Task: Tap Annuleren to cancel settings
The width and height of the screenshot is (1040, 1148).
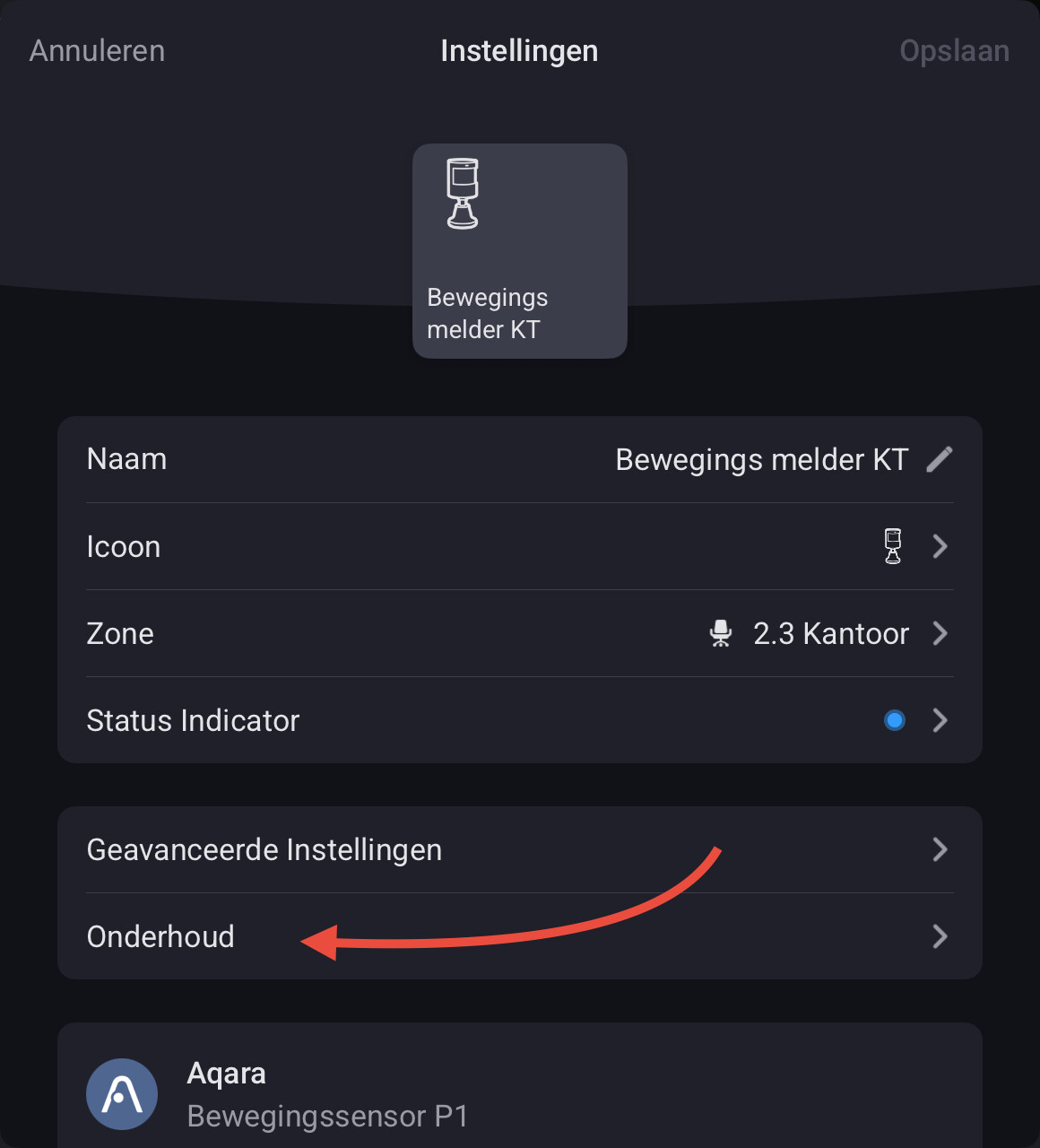Action: click(97, 51)
